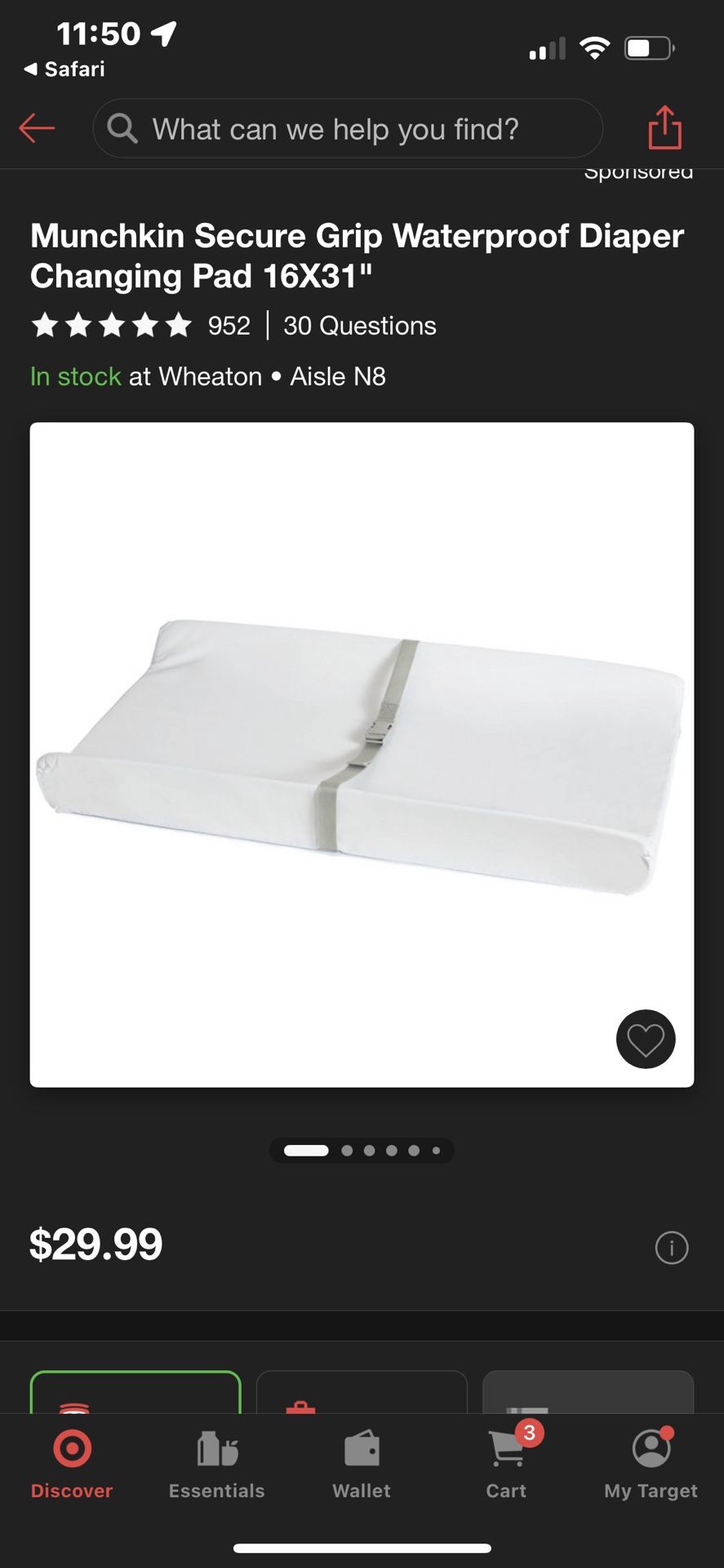Tap the What can we help you find search field
Screen dimensions: 724x1568
click(x=347, y=128)
